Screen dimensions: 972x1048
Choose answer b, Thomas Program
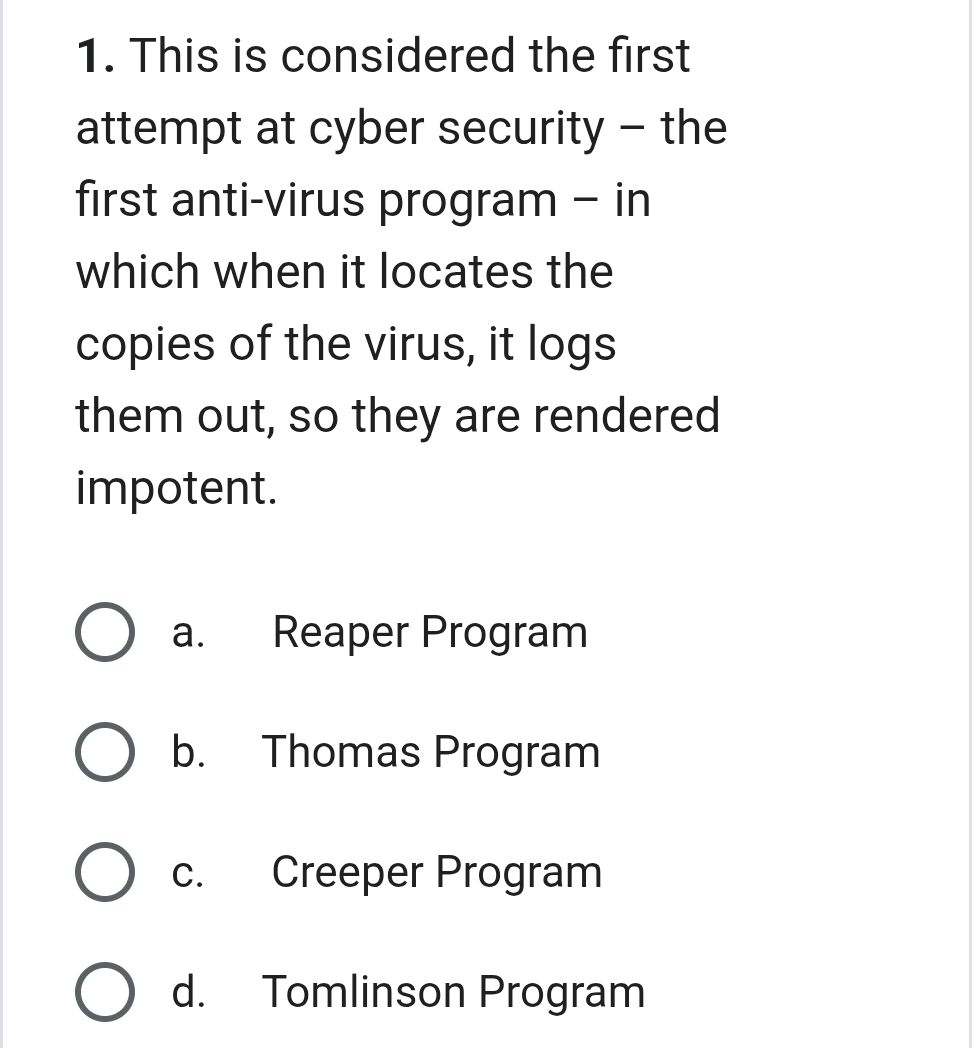(x=105, y=752)
